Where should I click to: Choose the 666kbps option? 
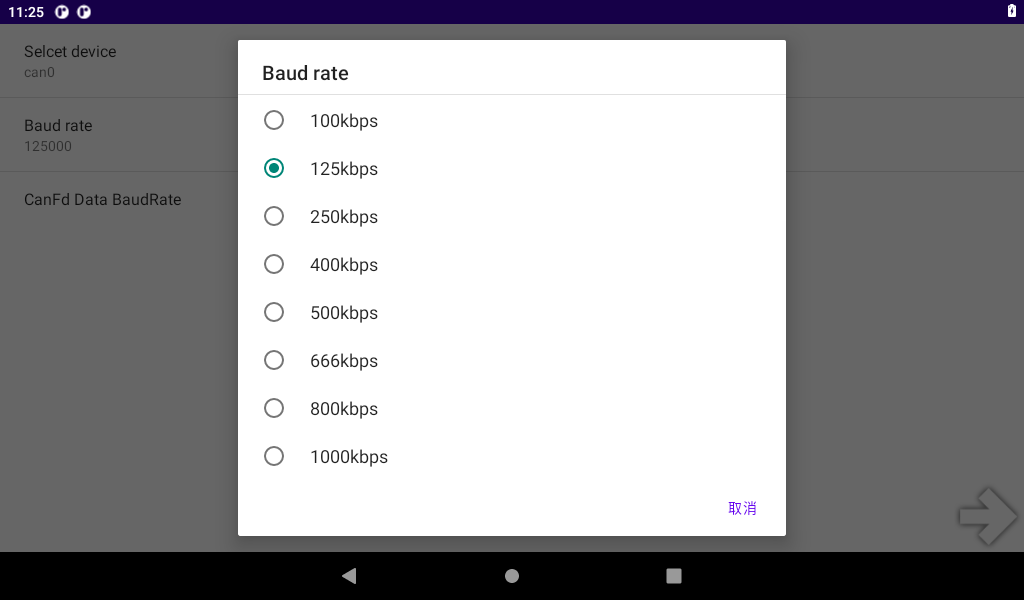click(274, 361)
